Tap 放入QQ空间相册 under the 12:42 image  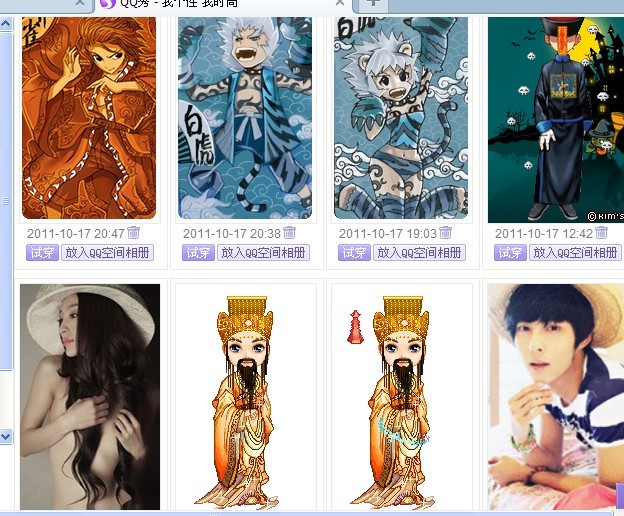tap(576, 253)
